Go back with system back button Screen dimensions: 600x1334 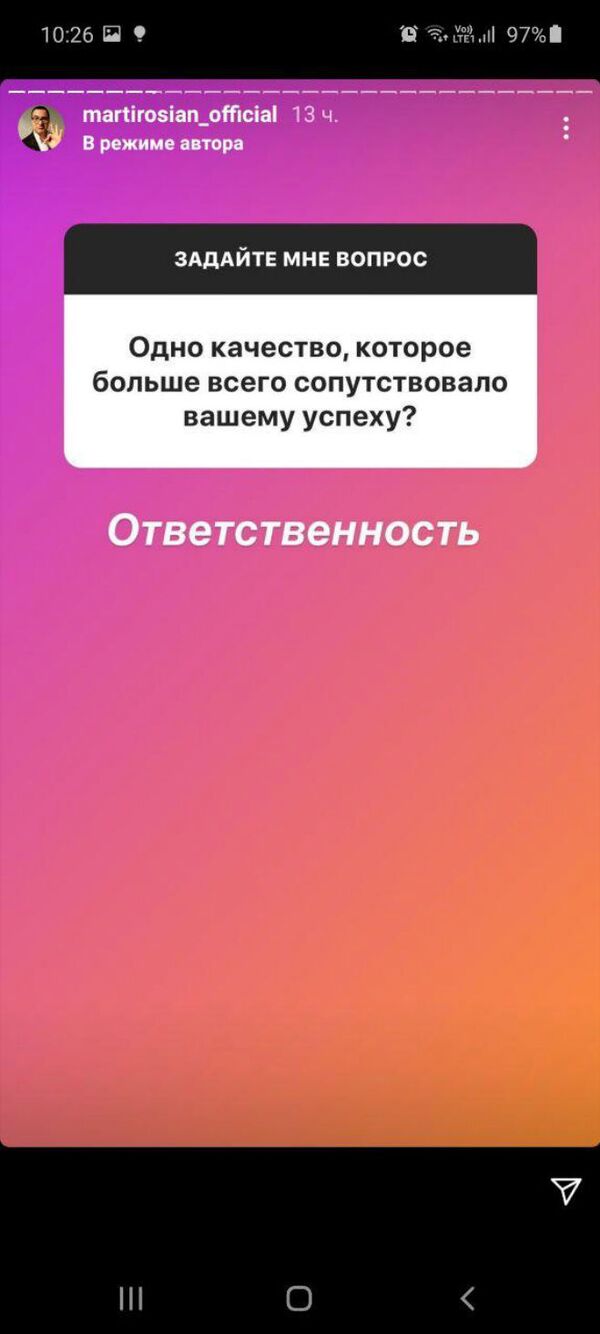467,1298
